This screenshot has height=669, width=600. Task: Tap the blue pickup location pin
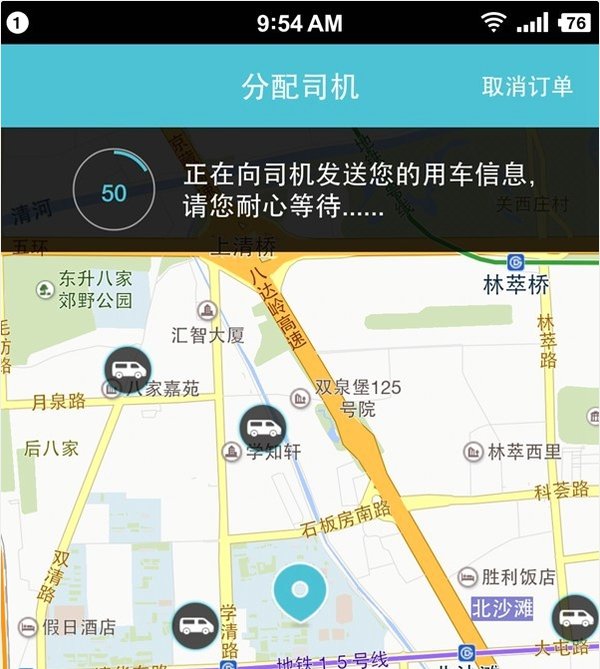pyautogui.click(x=300, y=592)
